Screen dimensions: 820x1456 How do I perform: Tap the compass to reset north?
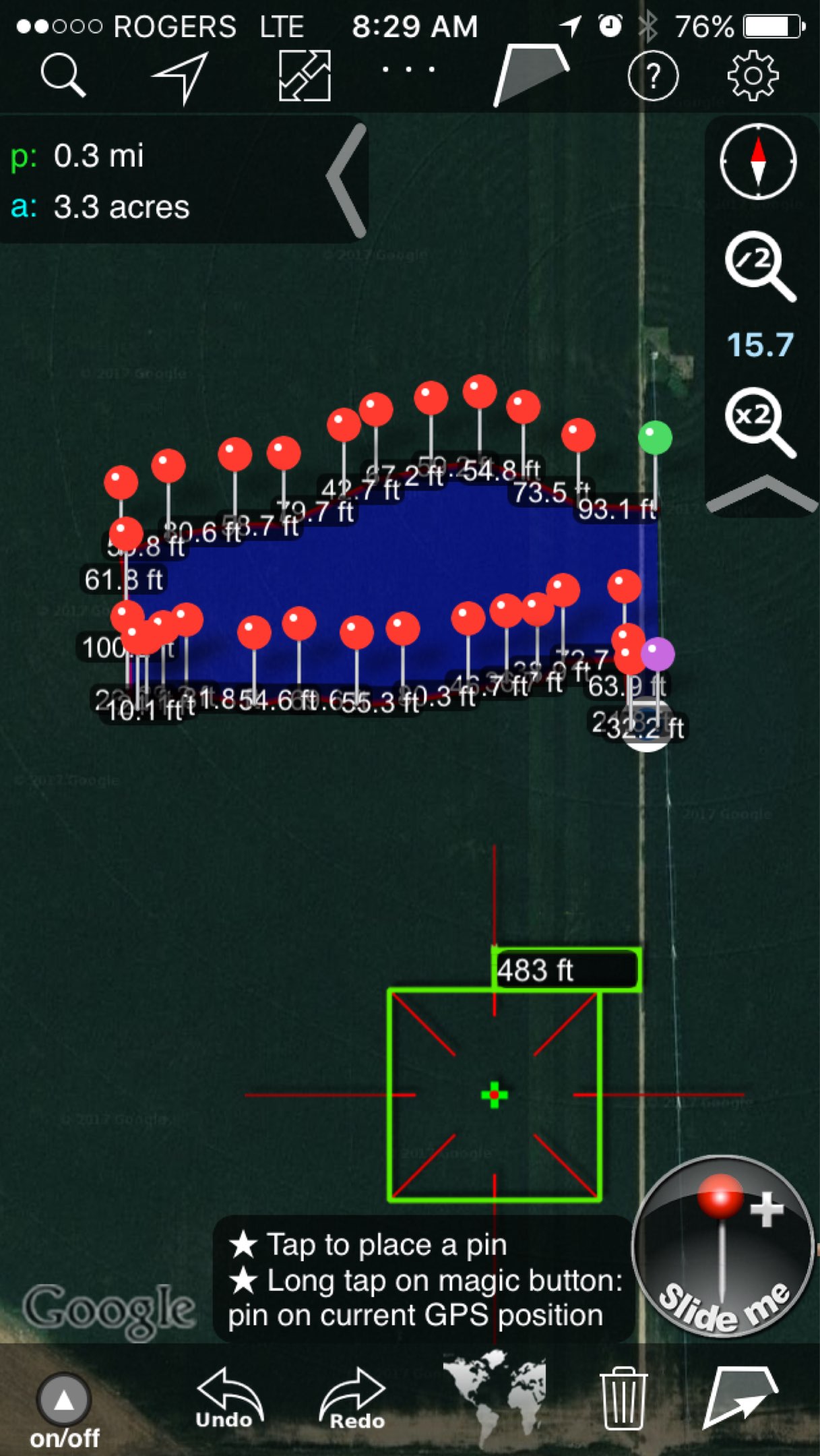(758, 162)
